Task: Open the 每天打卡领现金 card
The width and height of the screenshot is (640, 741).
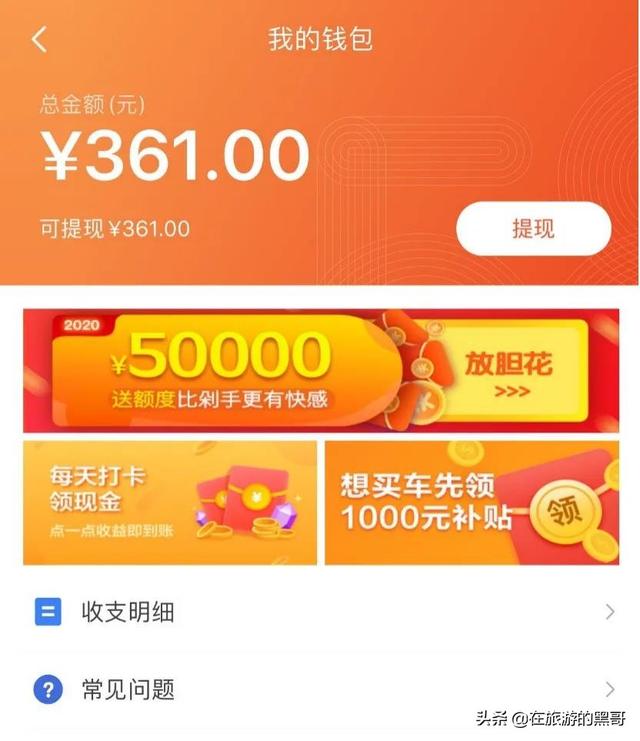Action: (169, 502)
